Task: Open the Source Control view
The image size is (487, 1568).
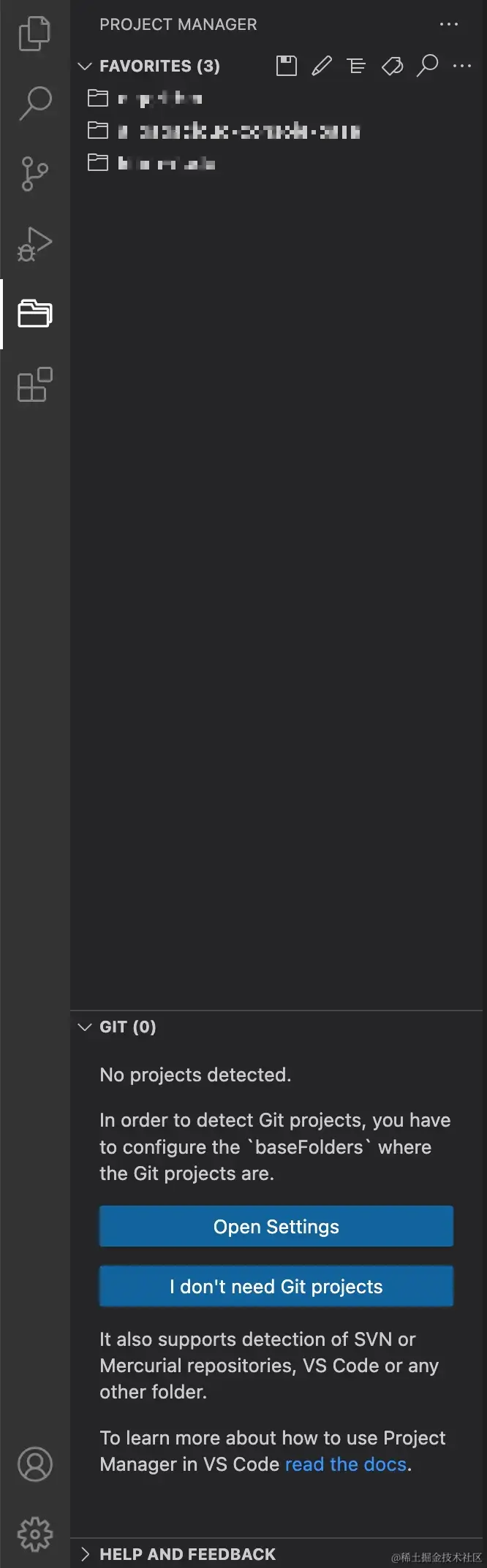Action: pyautogui.click(x=34, y=174)
